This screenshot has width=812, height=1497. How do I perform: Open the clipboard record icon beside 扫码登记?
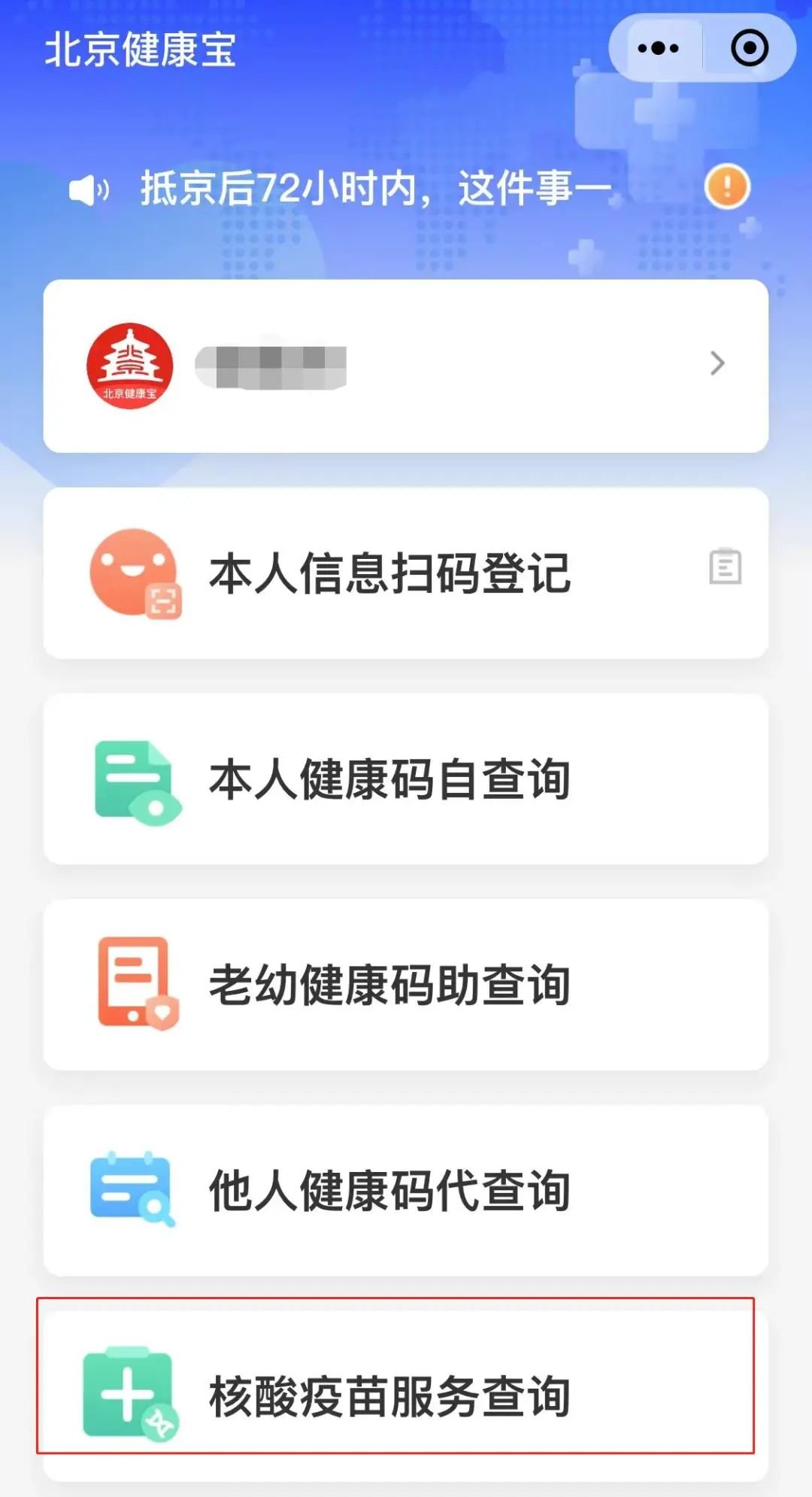click(726, 567)
